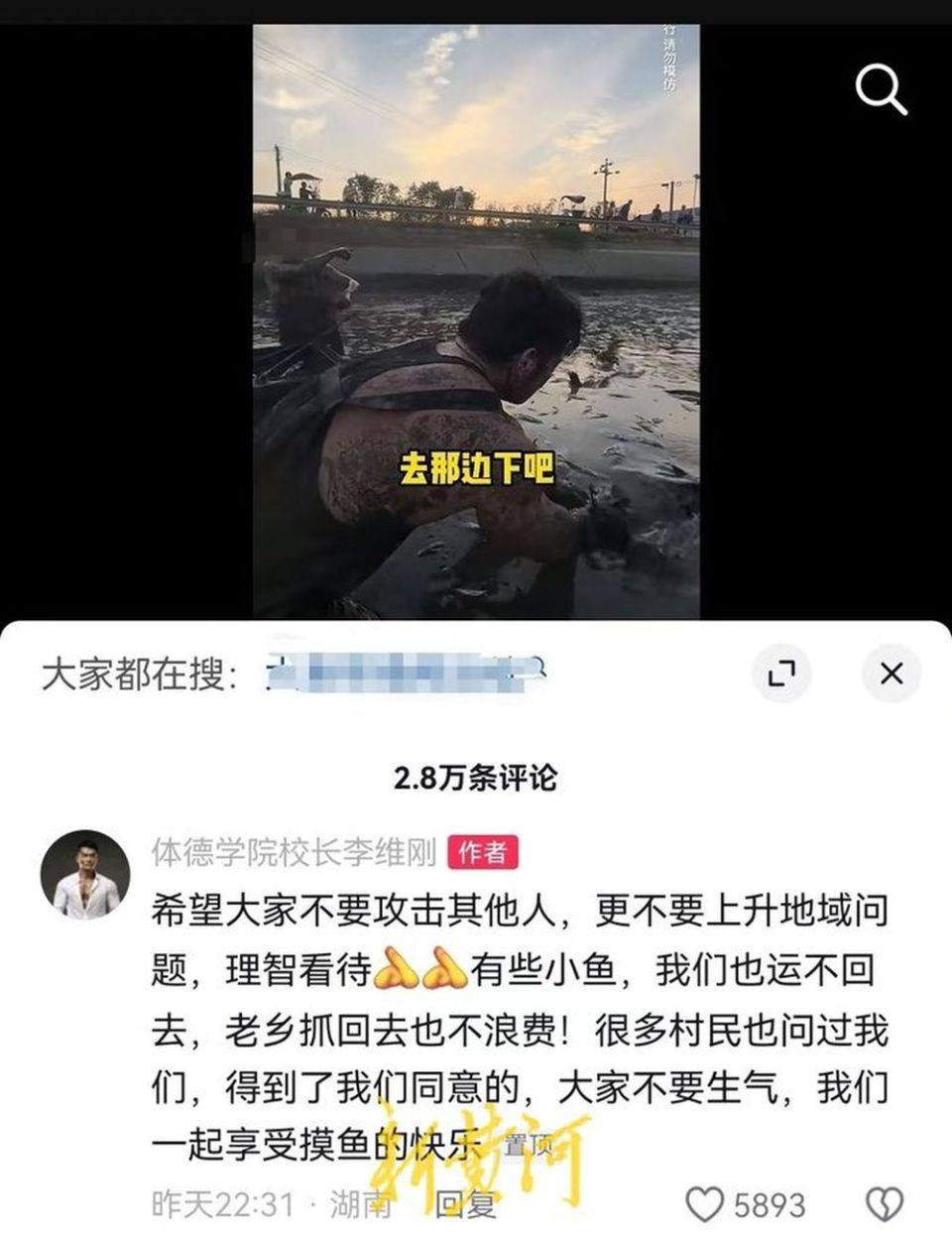The height and width of the screenshot is (1239, 952).
Task: Reply to the author's pinned comment
Action: pyautogui.click(x=466, y=1204)
